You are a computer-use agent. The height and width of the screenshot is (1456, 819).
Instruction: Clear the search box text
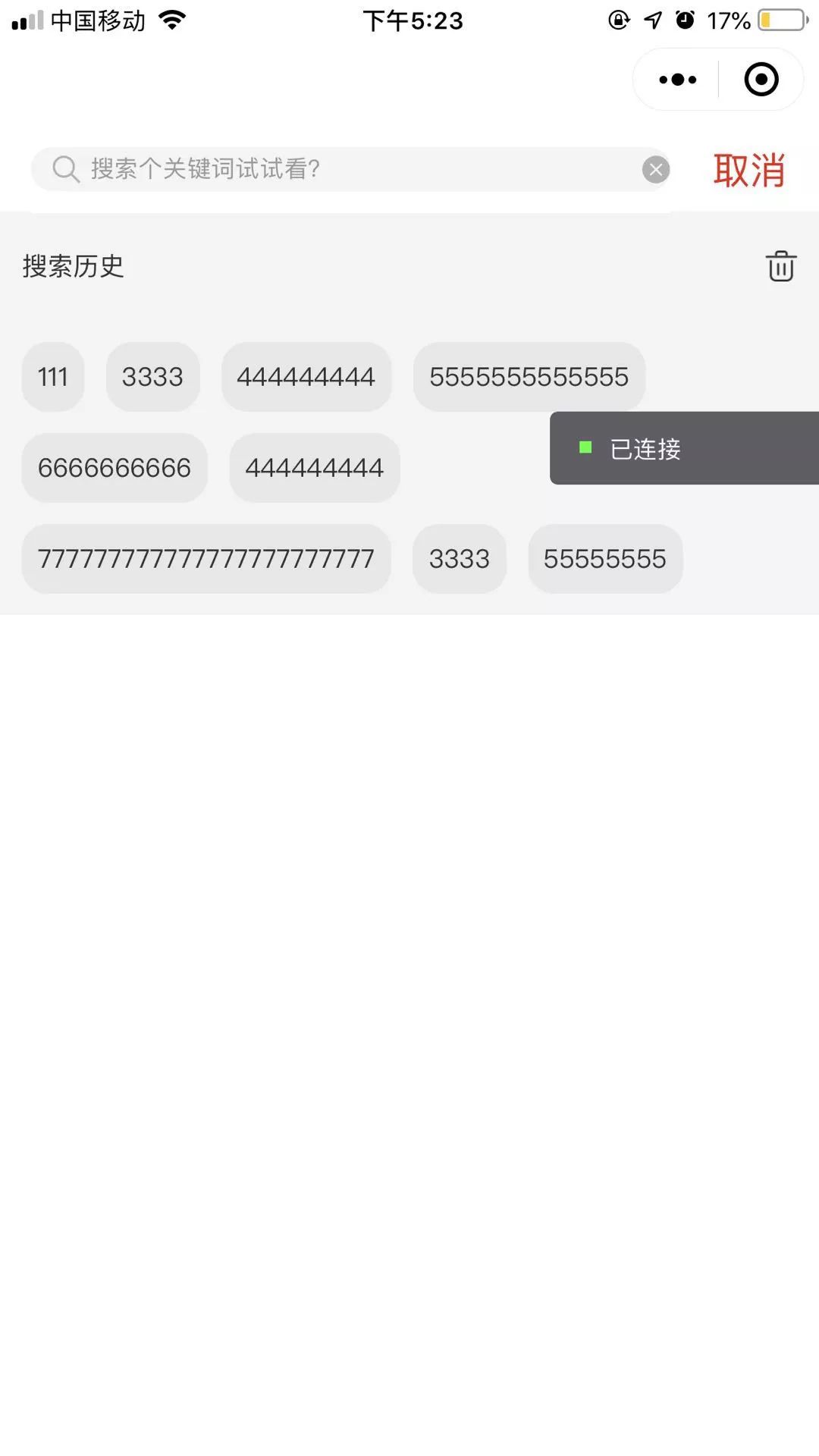[656, 169]
